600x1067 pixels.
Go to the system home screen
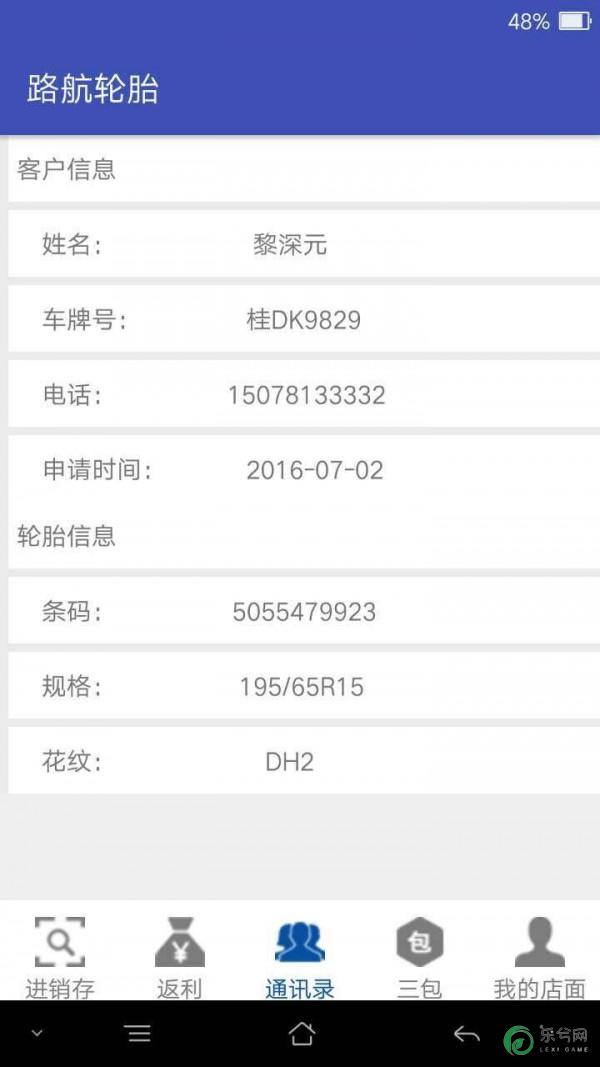pos(301,1034)
